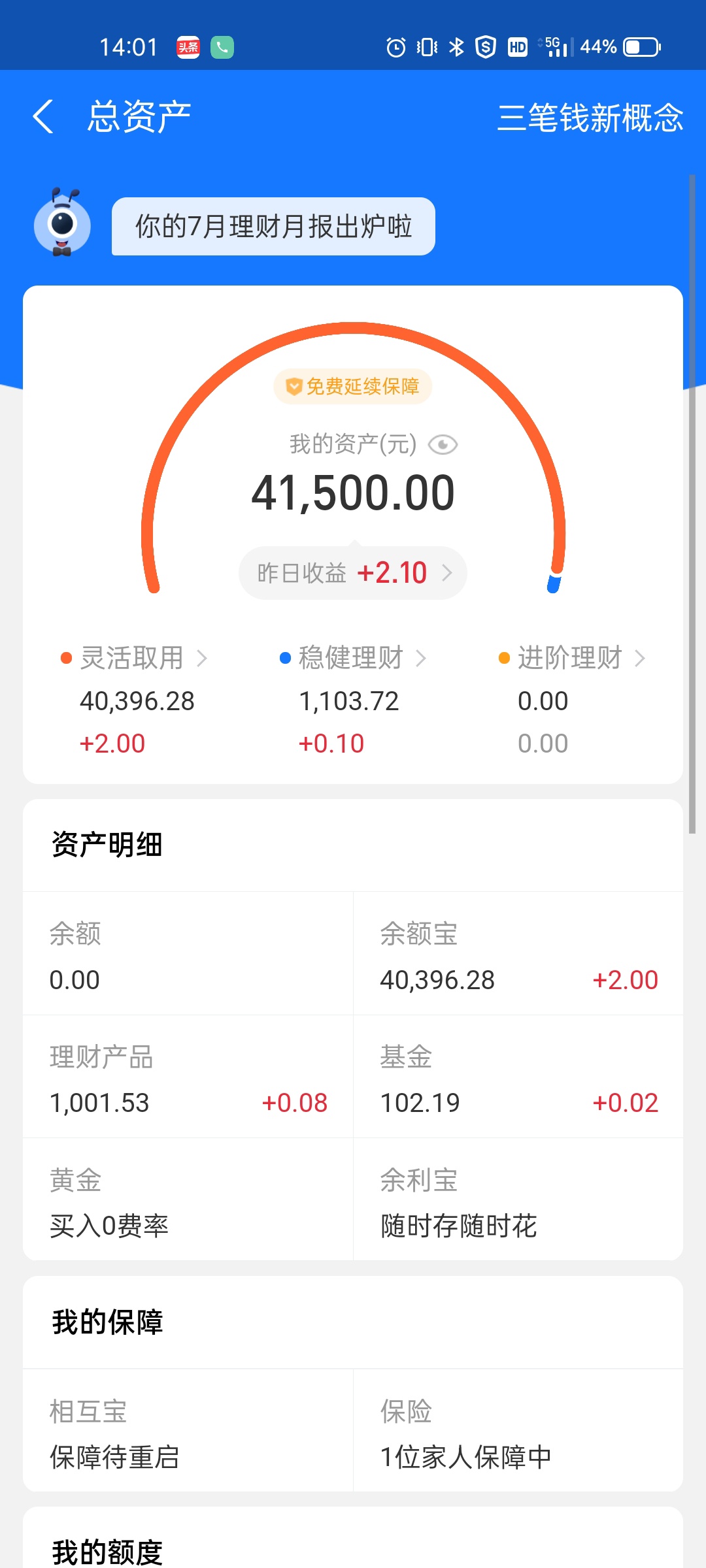Open 稳健理财 category

(x=353, y=658)
